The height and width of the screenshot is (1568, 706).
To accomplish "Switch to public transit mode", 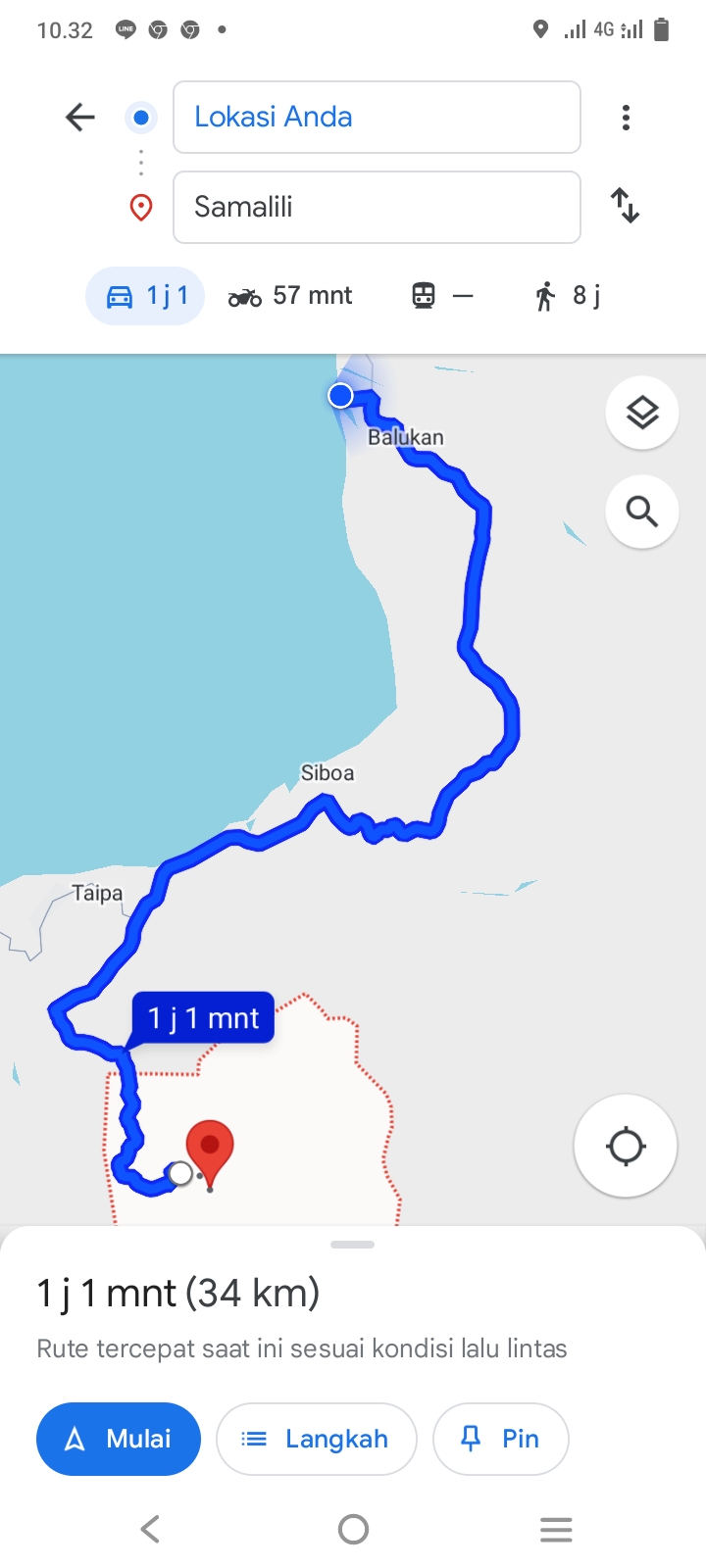I will (x=442, y=296).
